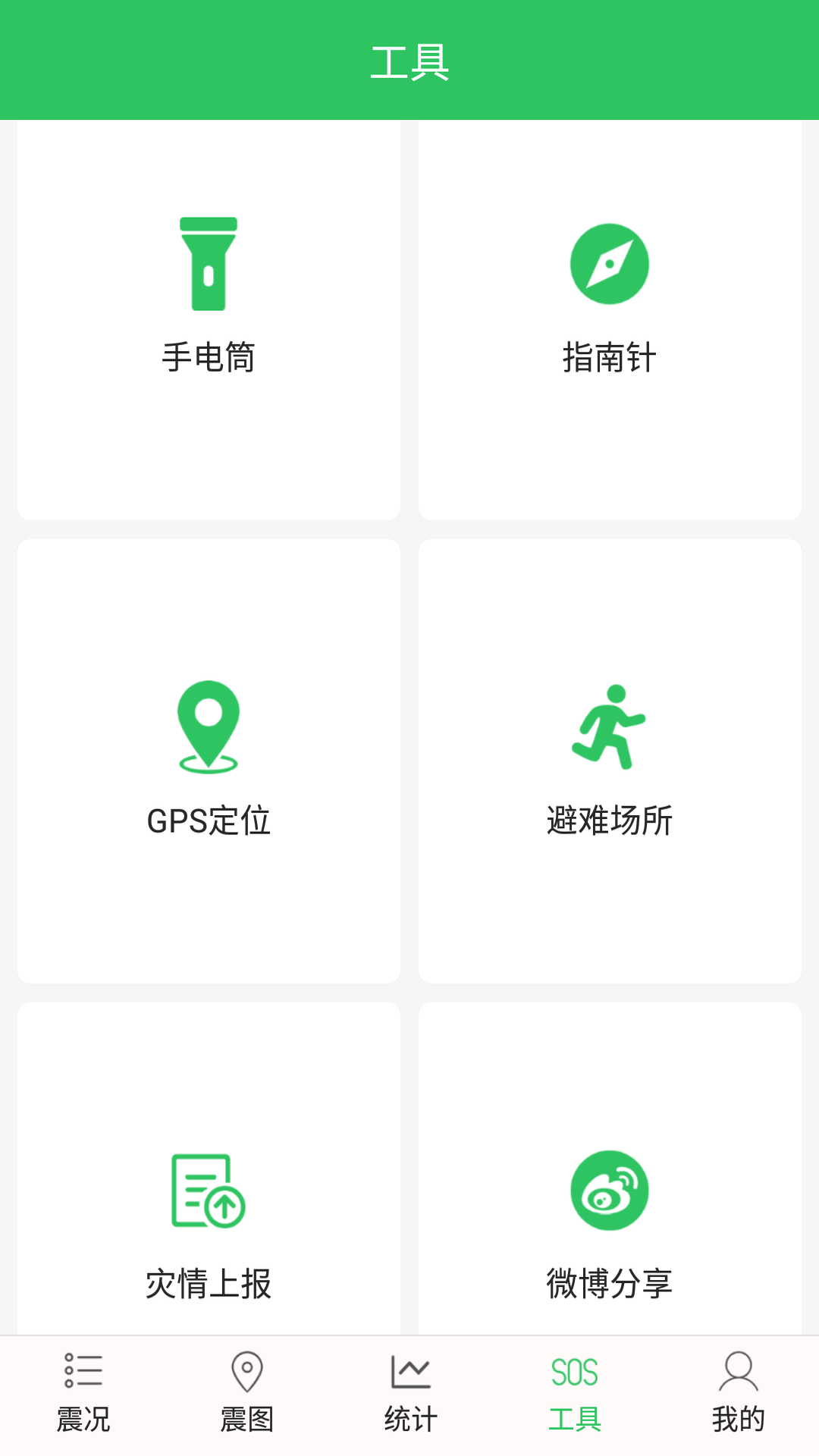Screen dimensions: 819x1456
Task: Select the map pin icon for 震图
Action: [246, 1369]
